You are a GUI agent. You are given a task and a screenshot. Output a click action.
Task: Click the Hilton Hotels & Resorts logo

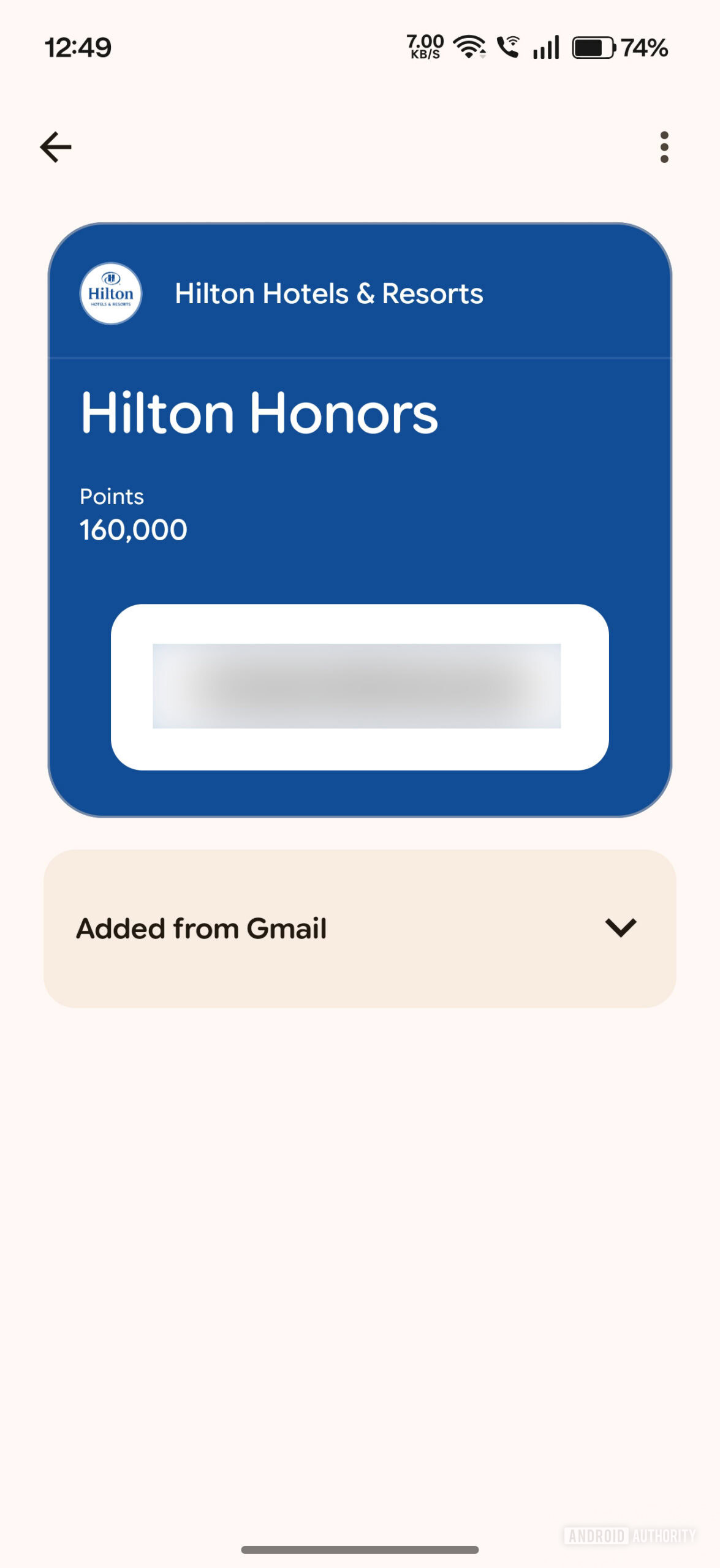110,293
